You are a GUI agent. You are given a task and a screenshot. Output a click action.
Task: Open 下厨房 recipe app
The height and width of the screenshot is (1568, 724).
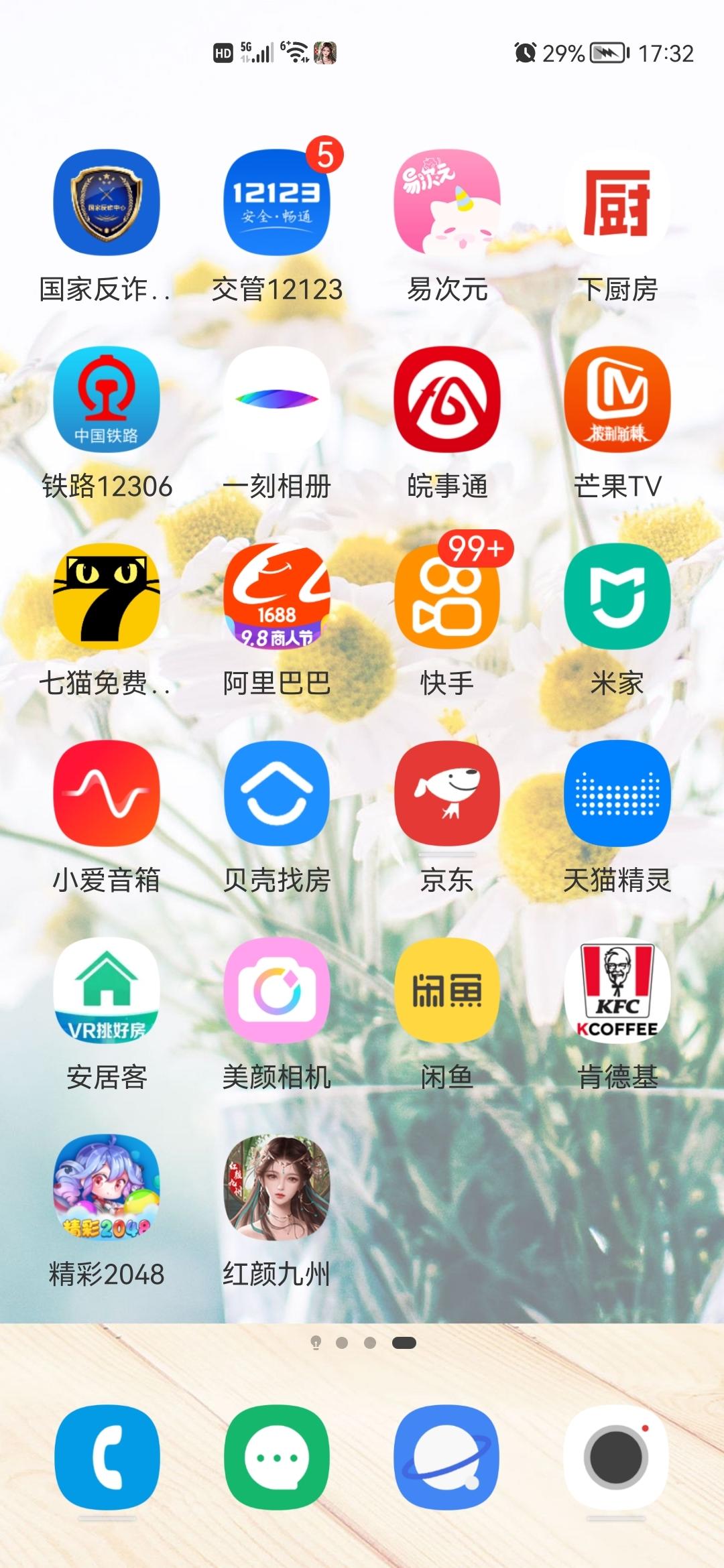(x=617, y=202)
